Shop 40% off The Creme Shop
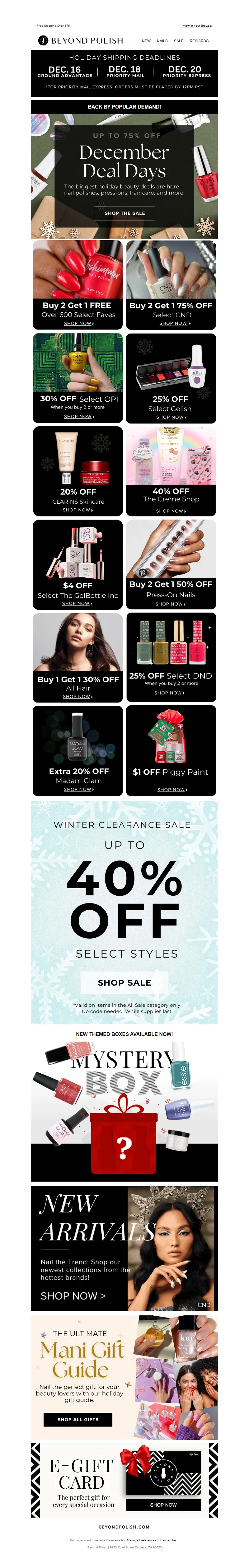Viewport: 249px width, 1568px height. (x=171, y=511)
